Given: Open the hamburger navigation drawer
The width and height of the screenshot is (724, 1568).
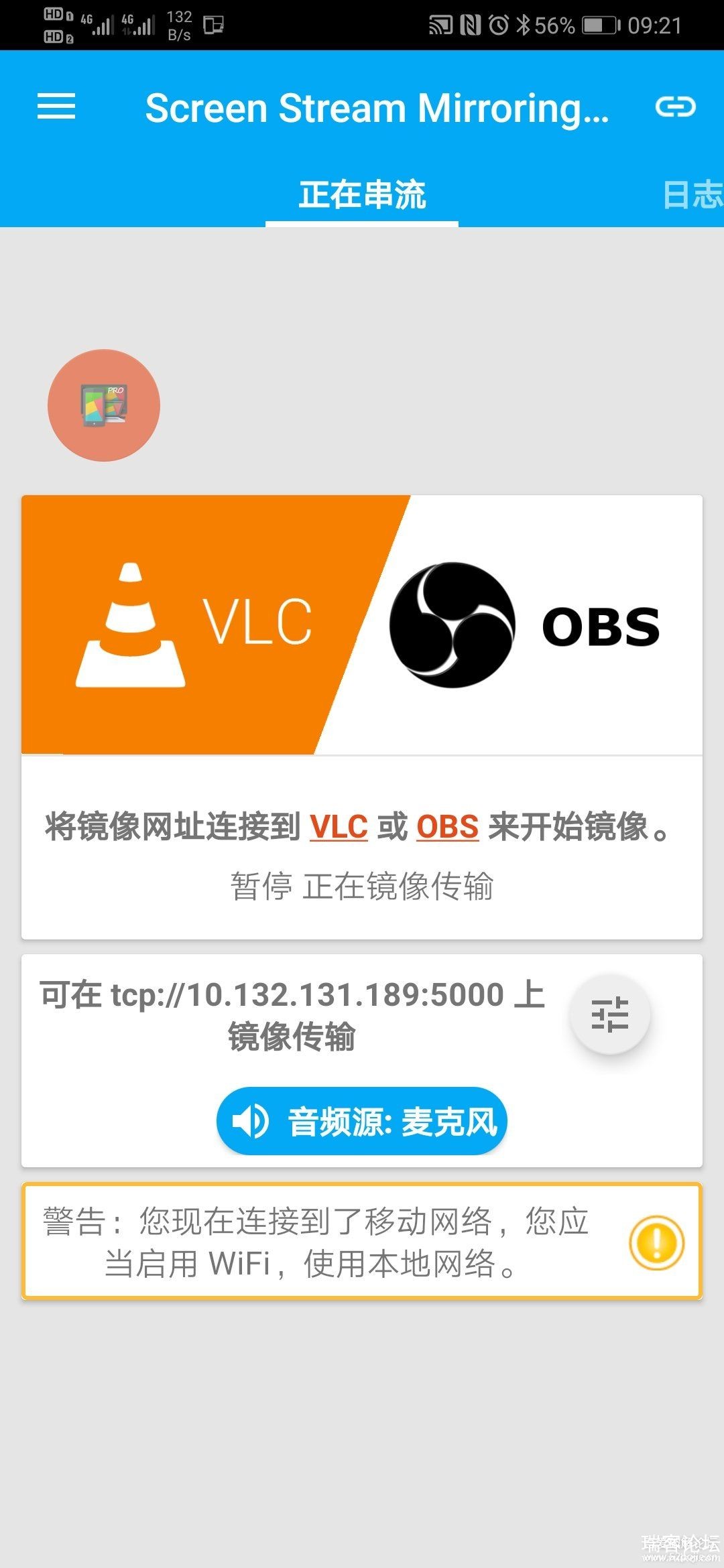Looking at the screenshot, I should [56, 107].
